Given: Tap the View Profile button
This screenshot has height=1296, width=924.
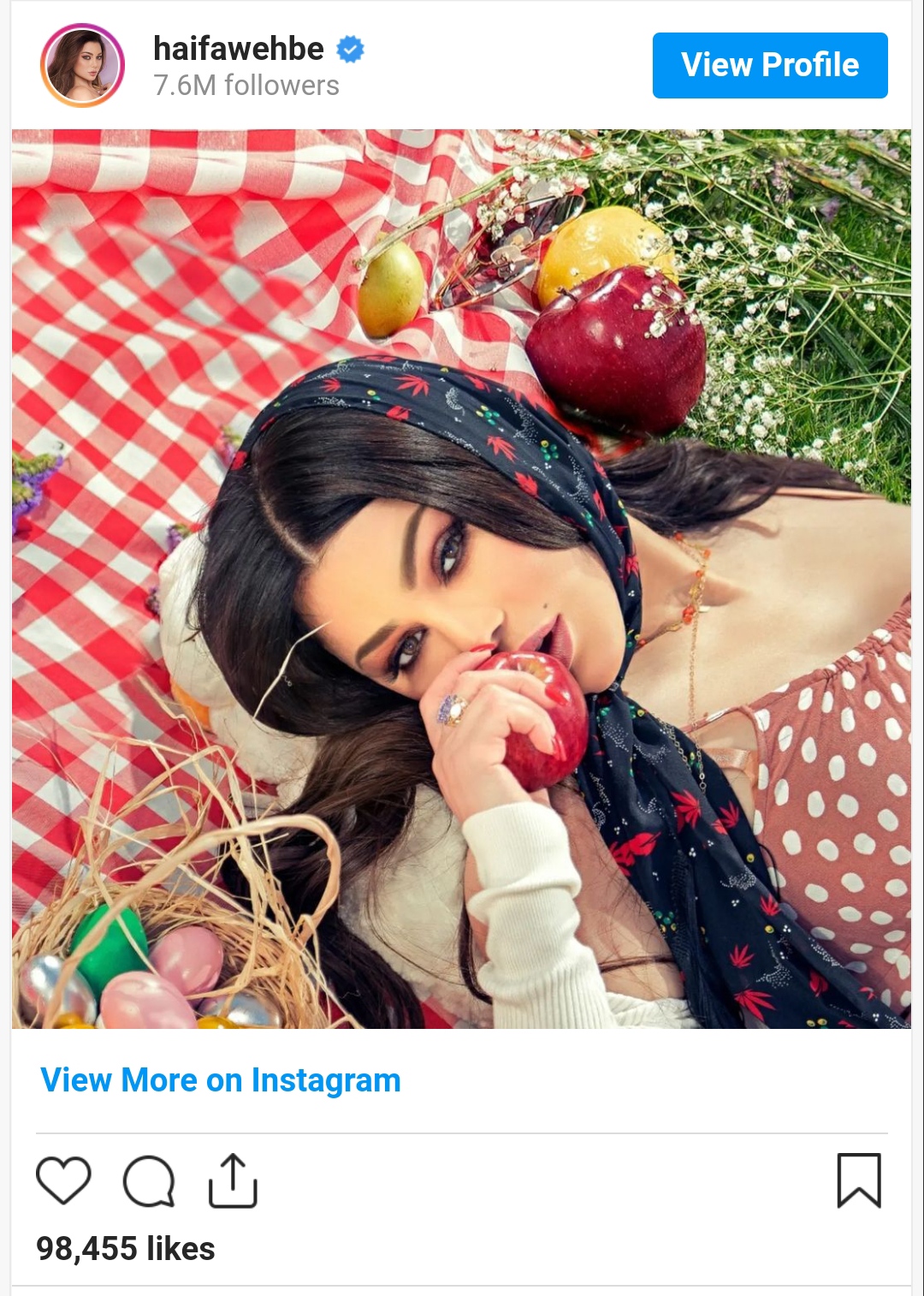Looking at the screenshot, I should [769, 65].
